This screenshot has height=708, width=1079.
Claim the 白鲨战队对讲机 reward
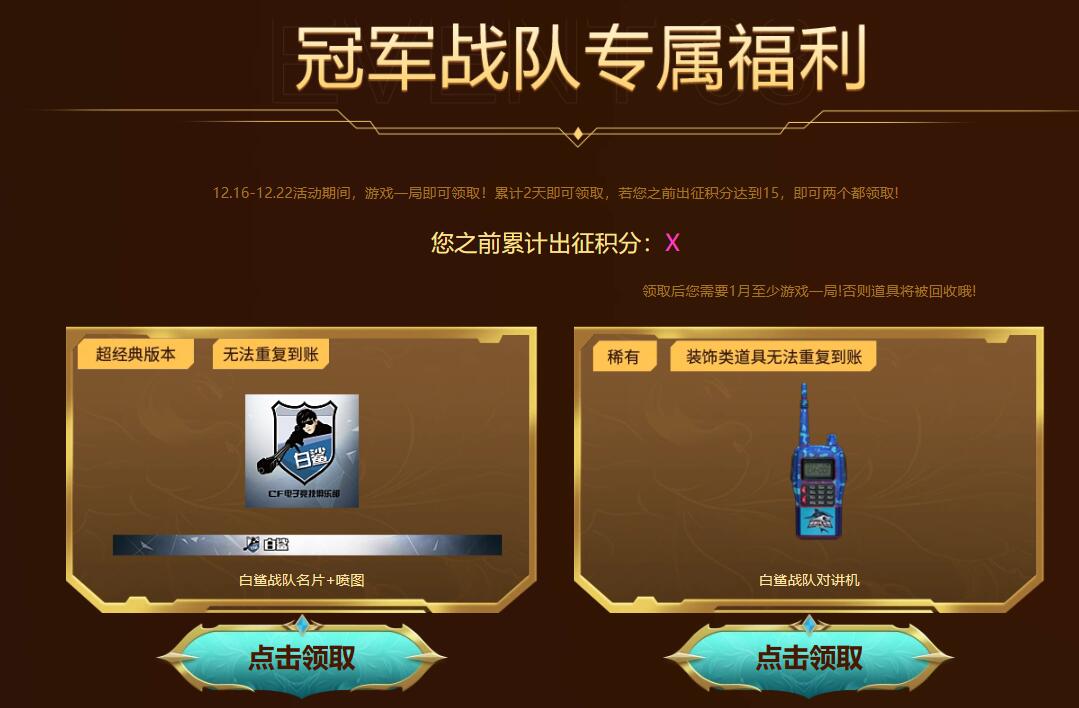[x=808, y=657]
